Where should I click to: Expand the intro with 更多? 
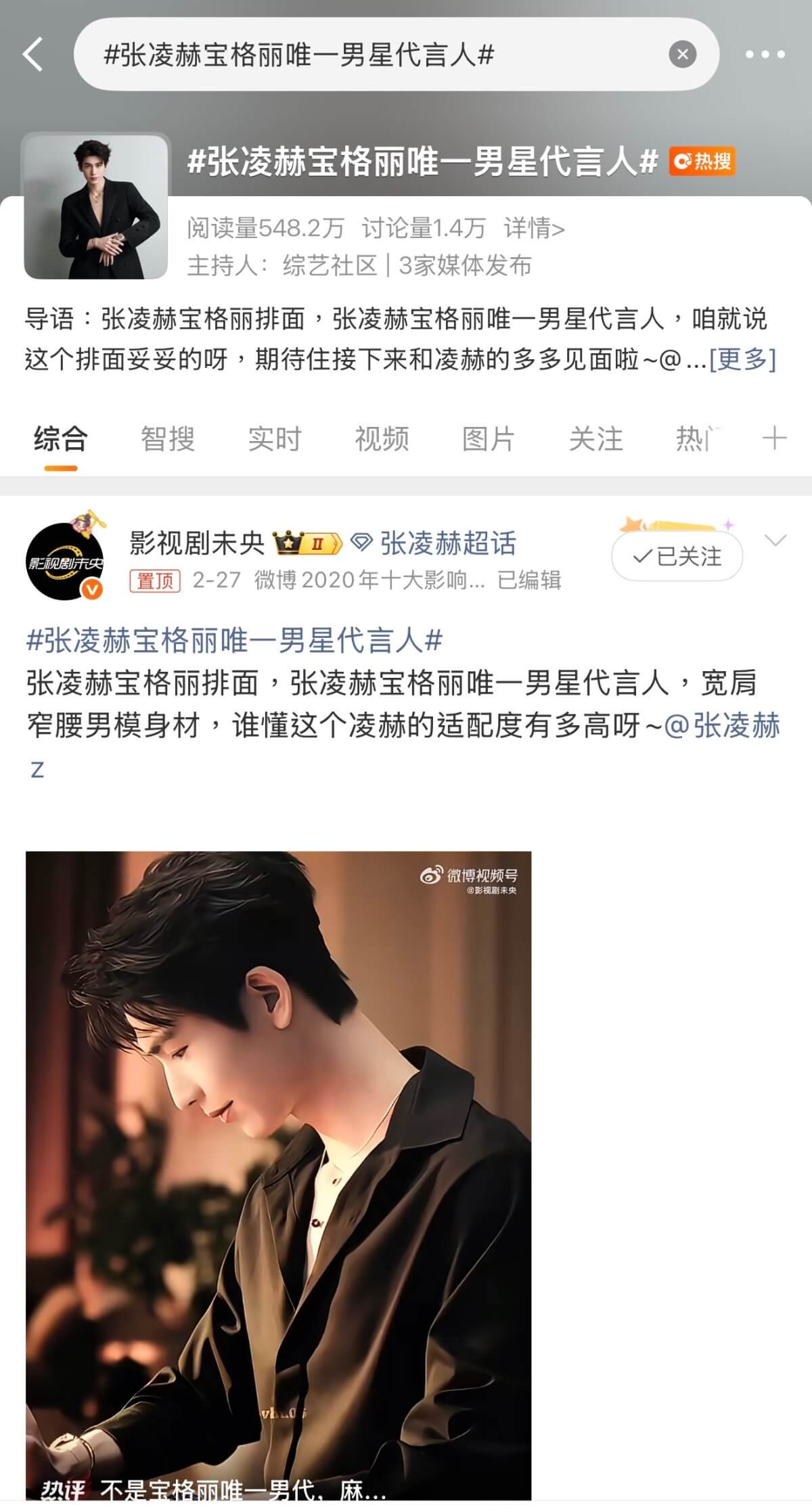[x=742, y=359]
